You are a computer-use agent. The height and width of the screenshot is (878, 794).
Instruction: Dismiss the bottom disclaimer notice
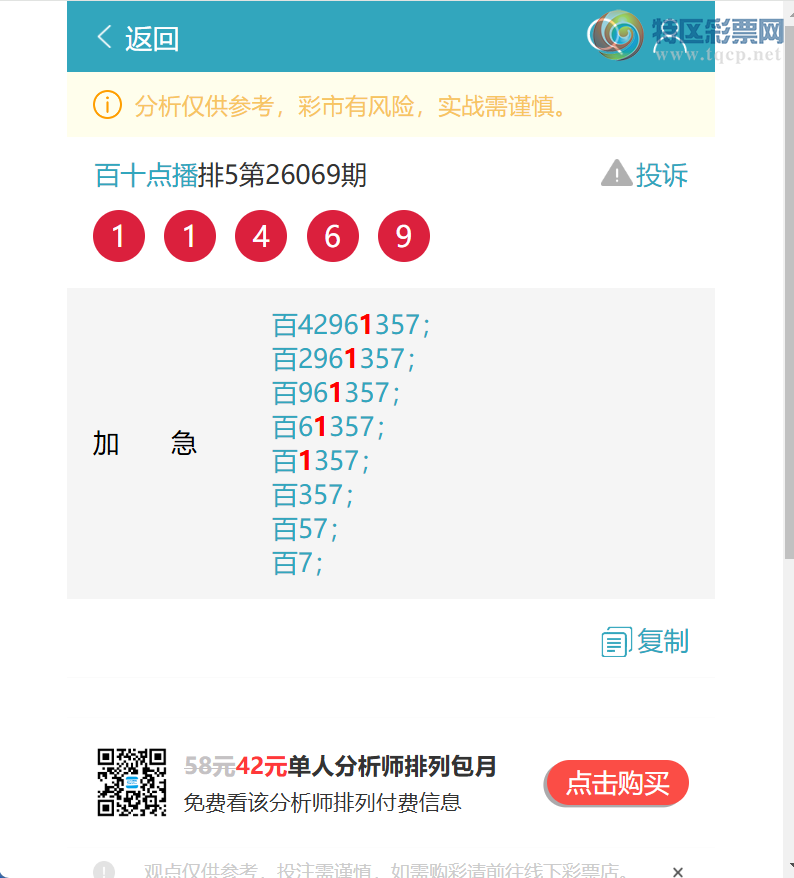click(678, 871)
